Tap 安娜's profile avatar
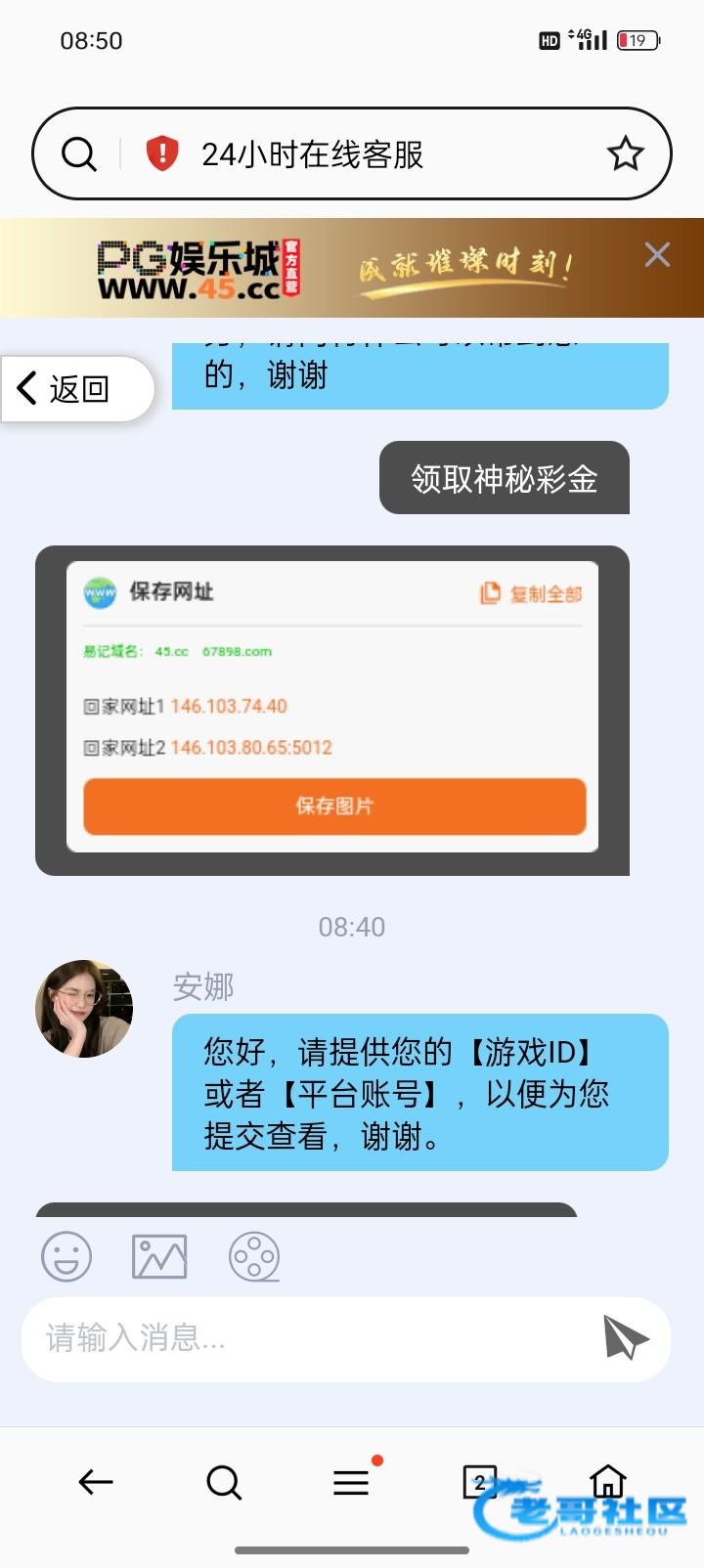 click(x=84, y=1008)
